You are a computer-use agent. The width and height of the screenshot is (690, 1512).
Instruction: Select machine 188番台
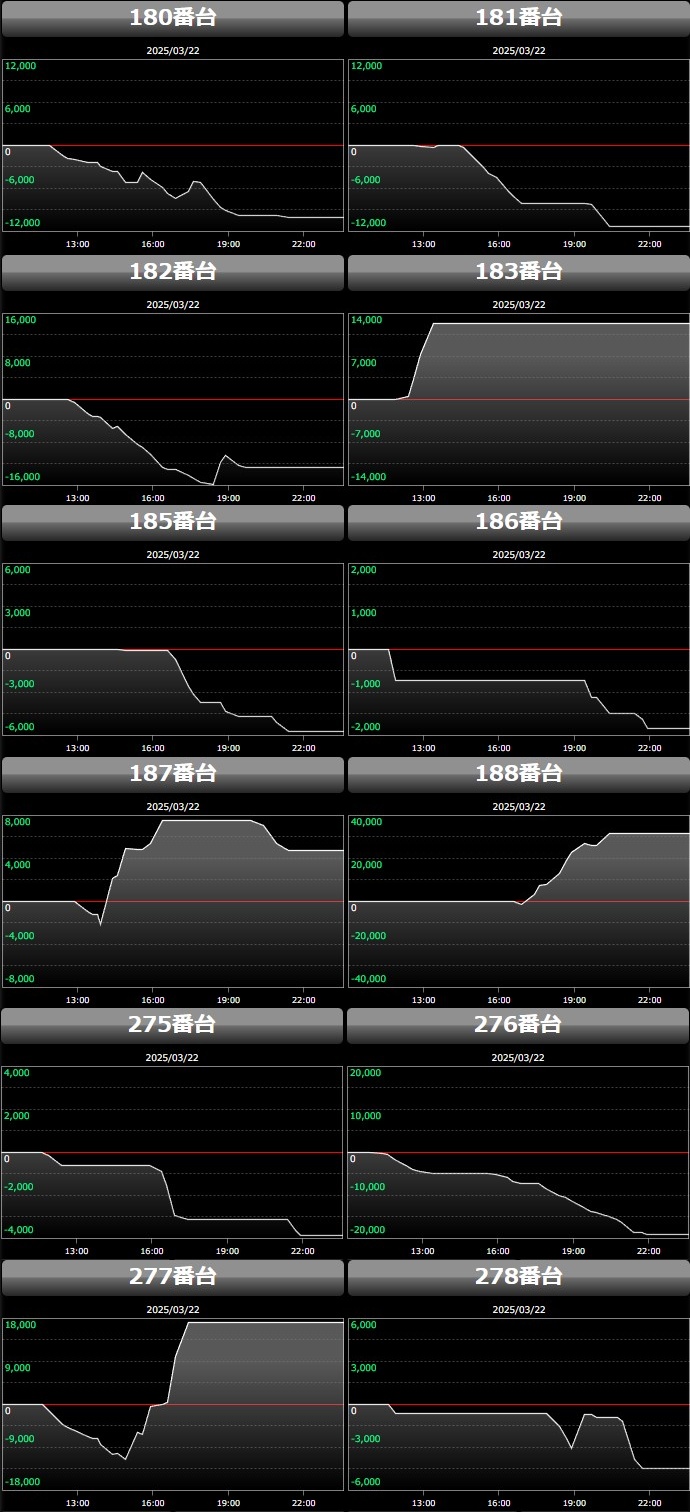[519, 774]
